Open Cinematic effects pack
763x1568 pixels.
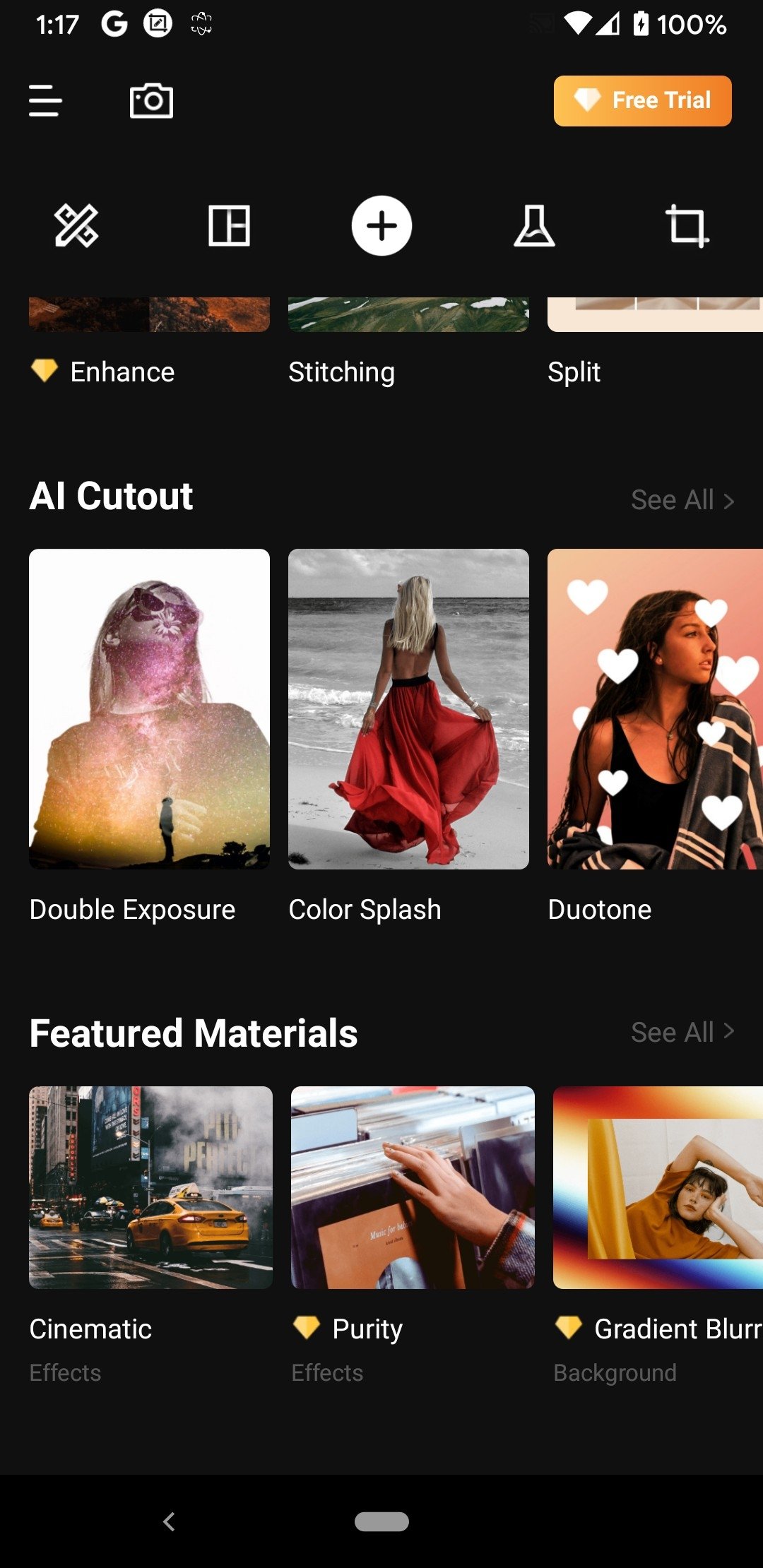tap(150, 1187)
